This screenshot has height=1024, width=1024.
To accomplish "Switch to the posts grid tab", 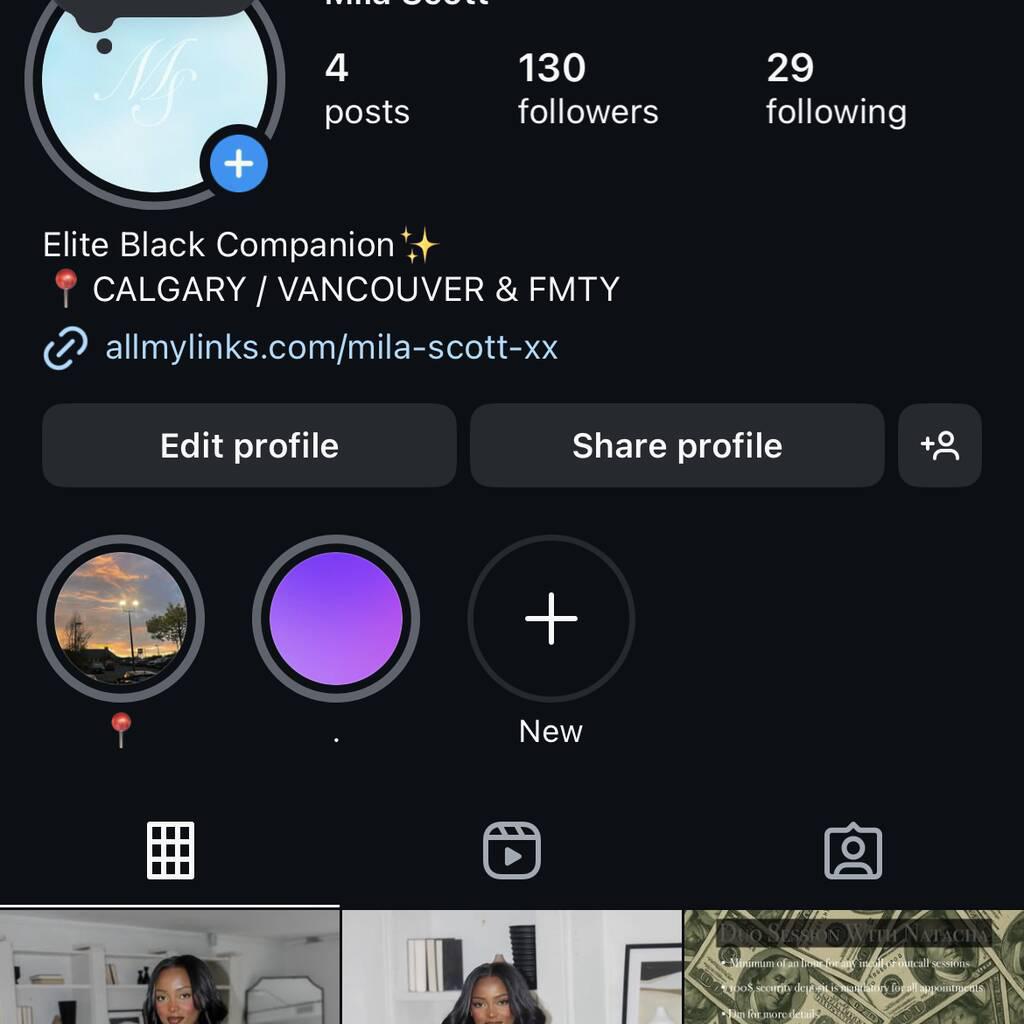I will tap(170, 851).
